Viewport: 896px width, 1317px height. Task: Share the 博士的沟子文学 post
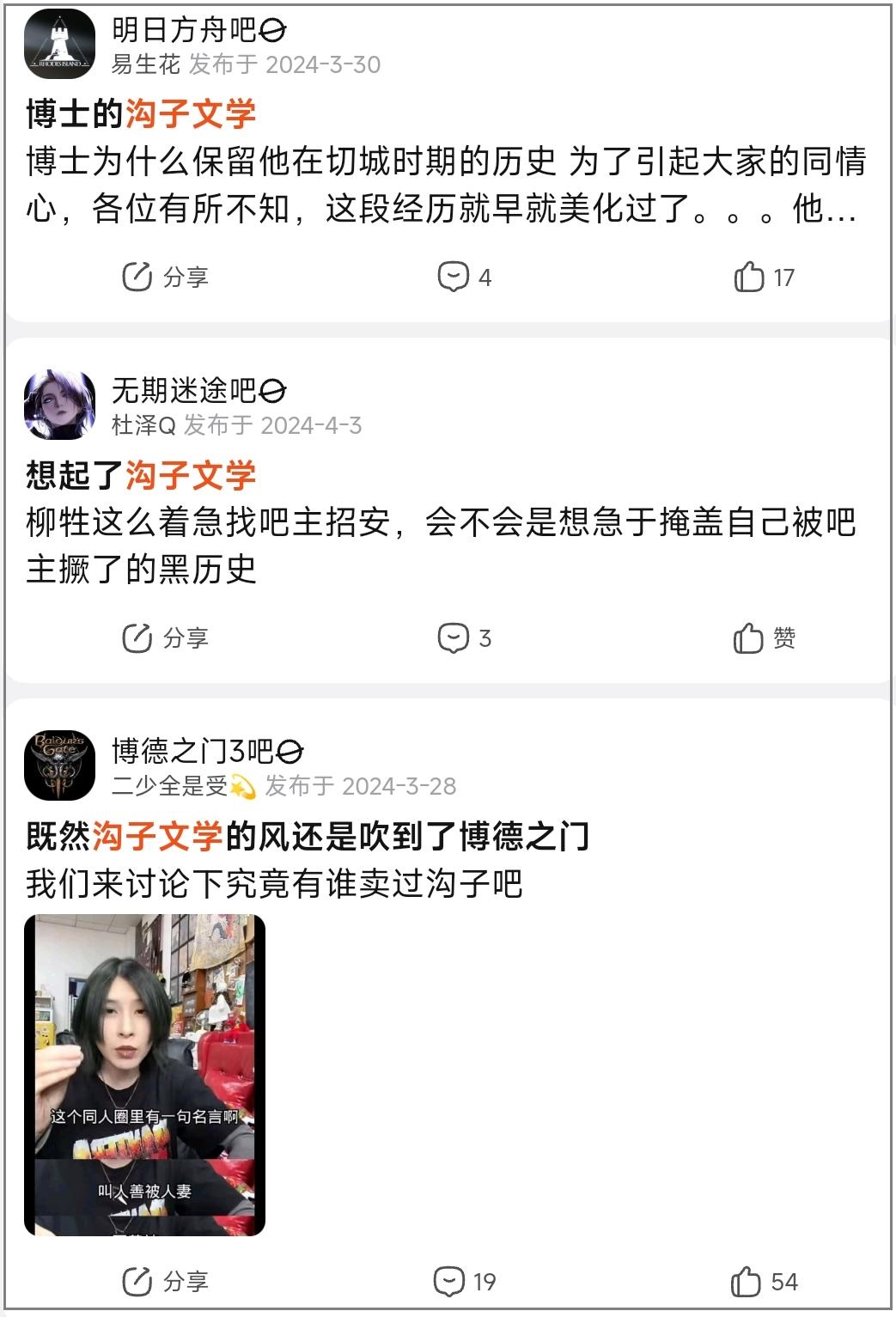click(165, 277)
